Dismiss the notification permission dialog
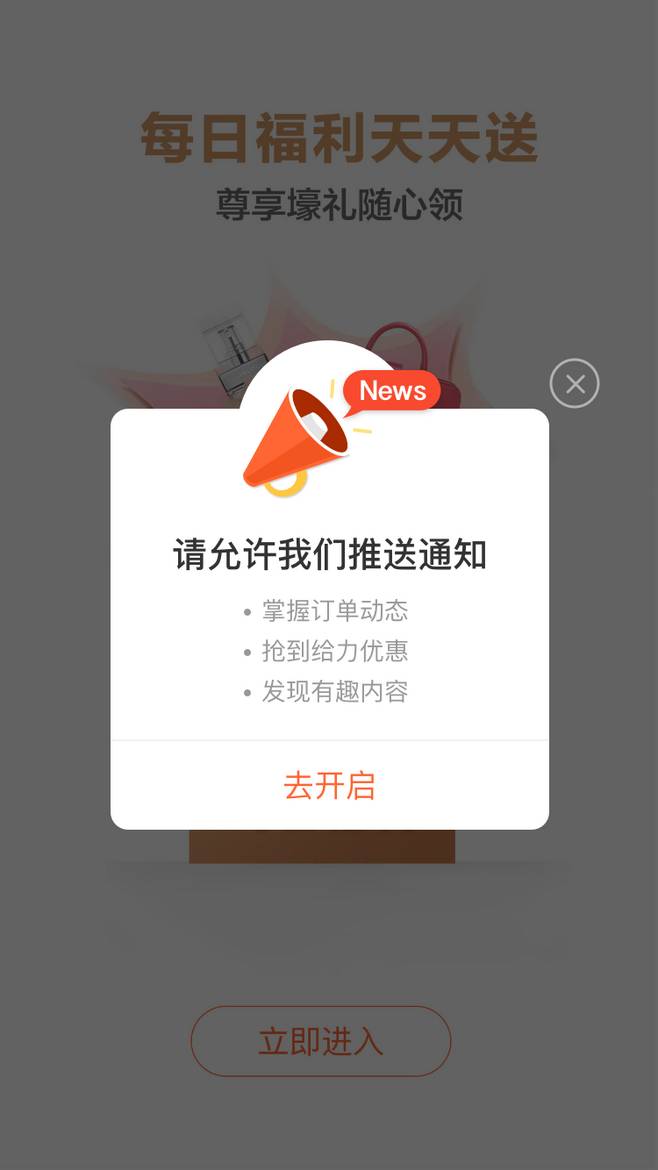This screenshot has width=658, height=1170. click(x=574, y=383)
